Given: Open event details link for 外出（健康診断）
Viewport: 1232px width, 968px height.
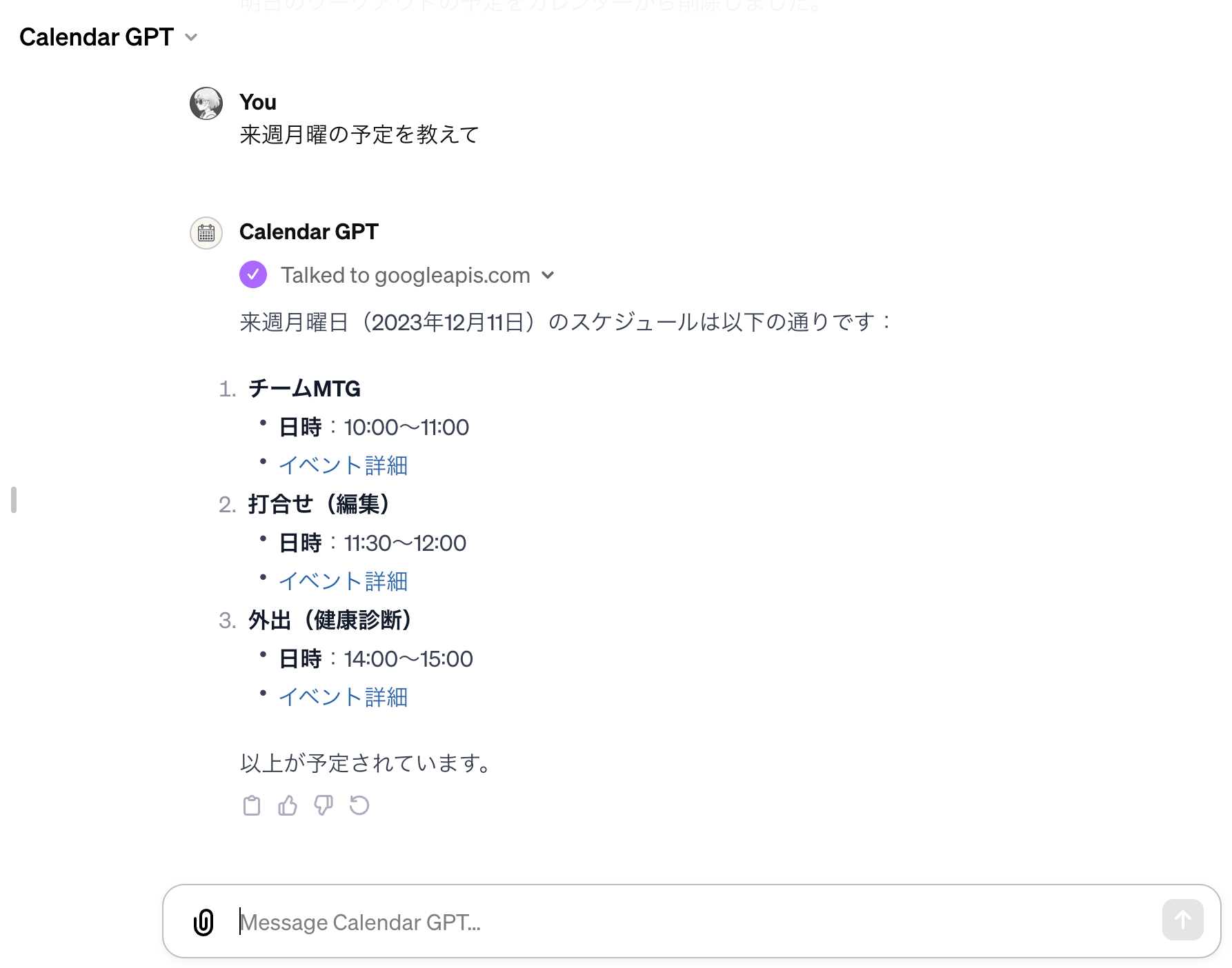Looking at the screenshot, I should (343, 697).
